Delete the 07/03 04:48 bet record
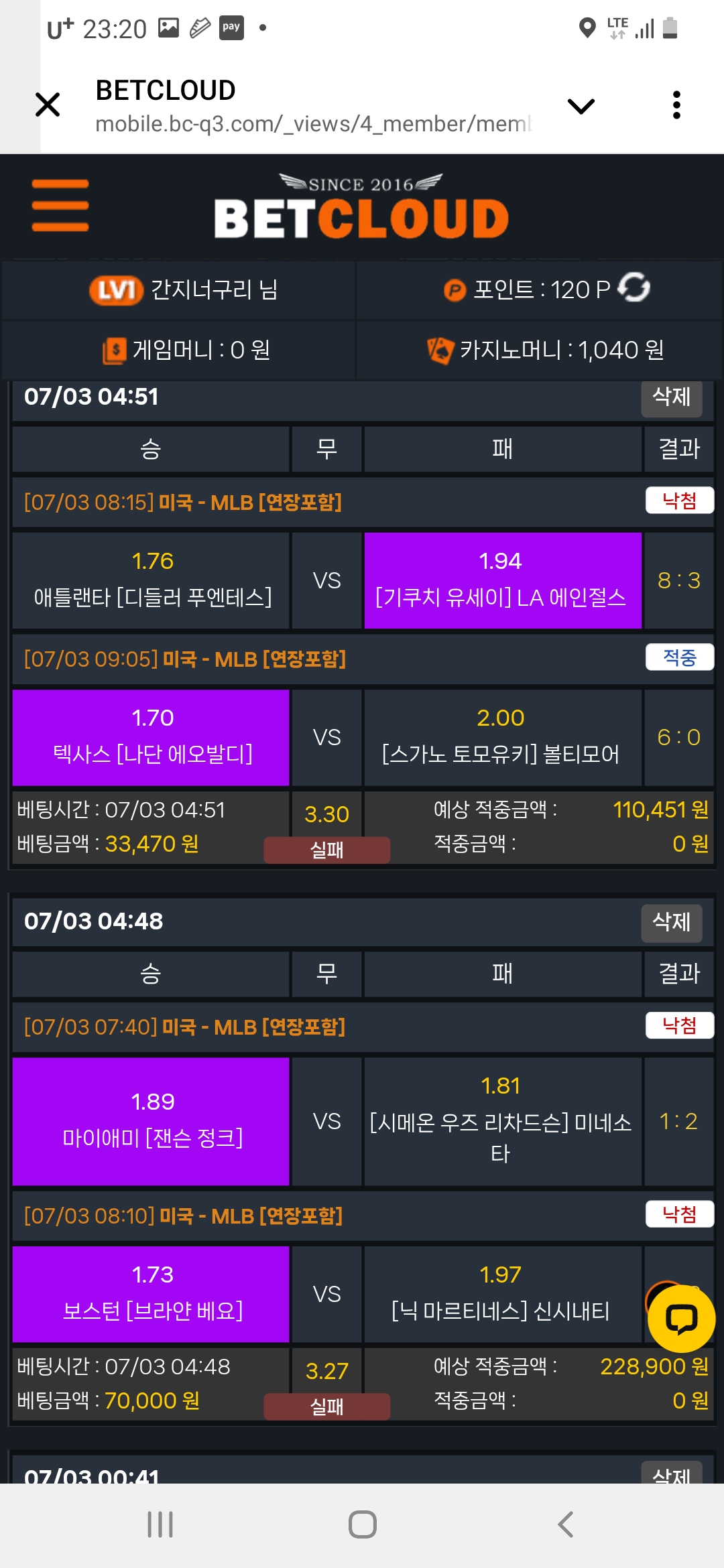 pos(671,922)
